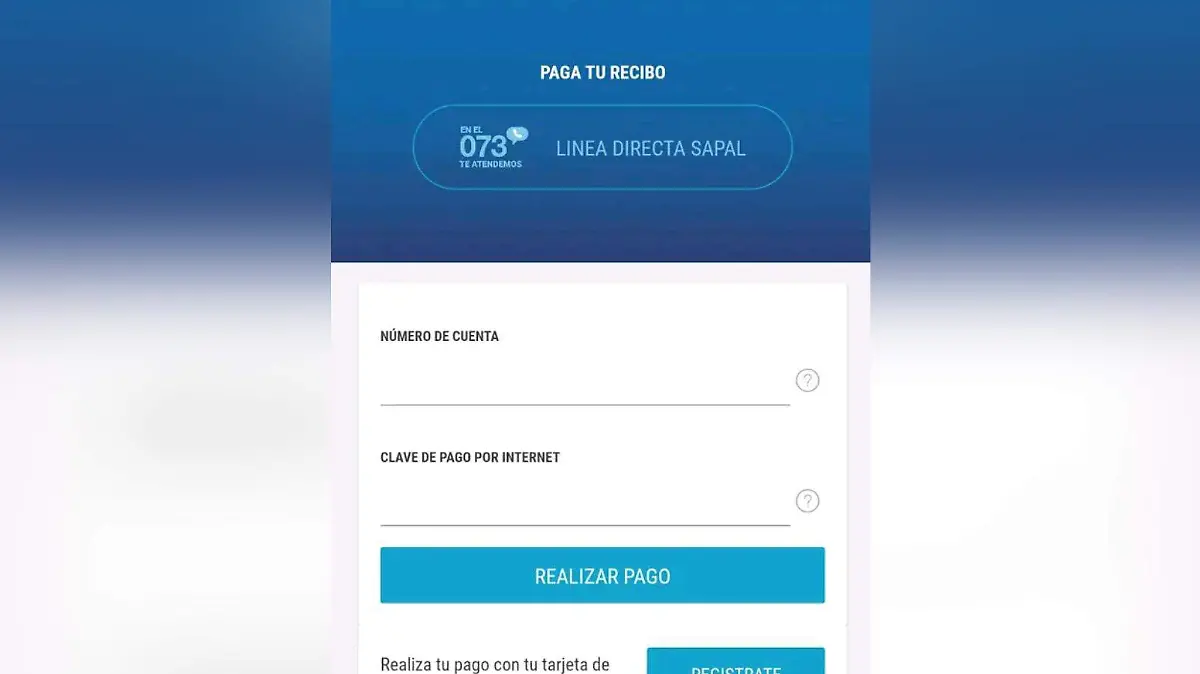
Task: Enter the Número de Cuenta field
Action: click(585, 383)
